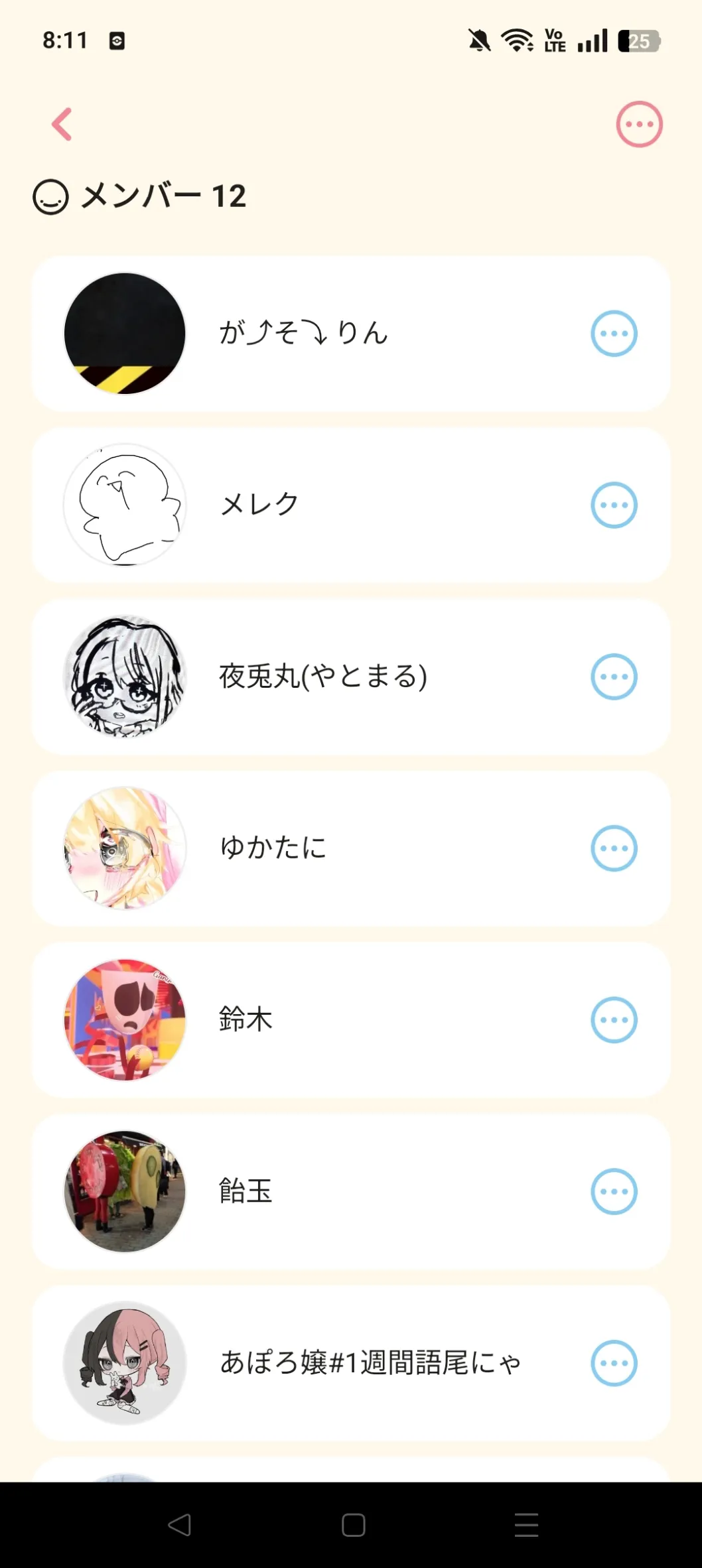Show more options for メレク

pos(614,505)
